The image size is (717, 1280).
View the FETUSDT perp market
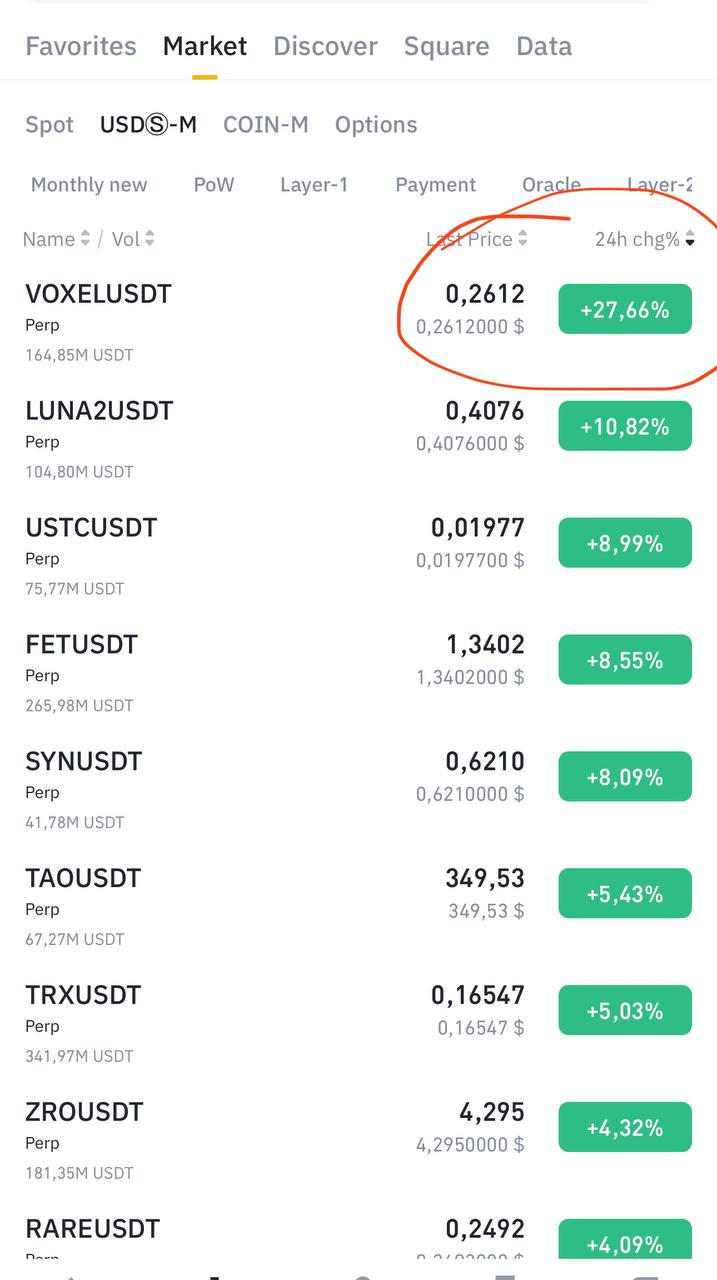[x=82, y=645]
